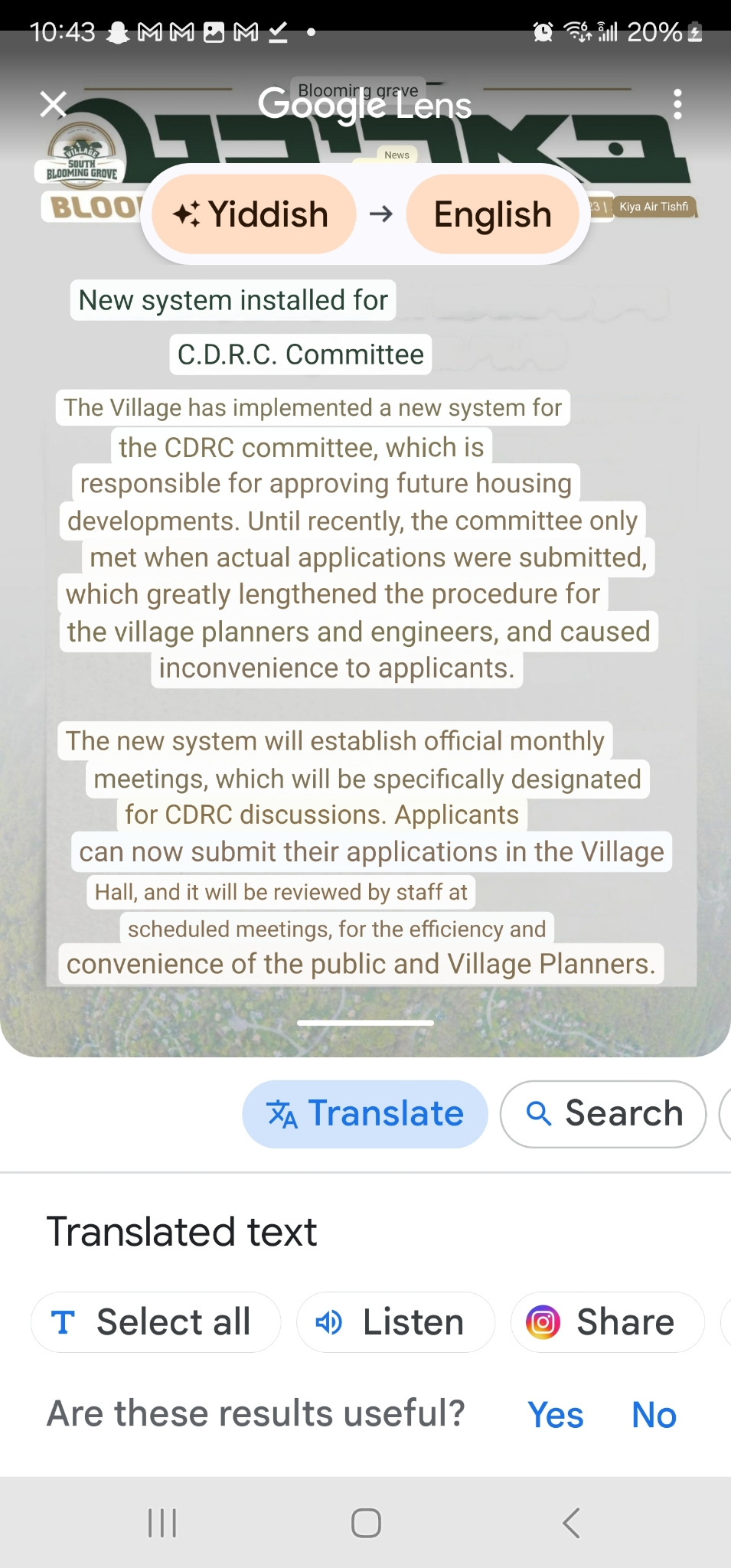
Task: Select all translated text
Action: 156,1322
